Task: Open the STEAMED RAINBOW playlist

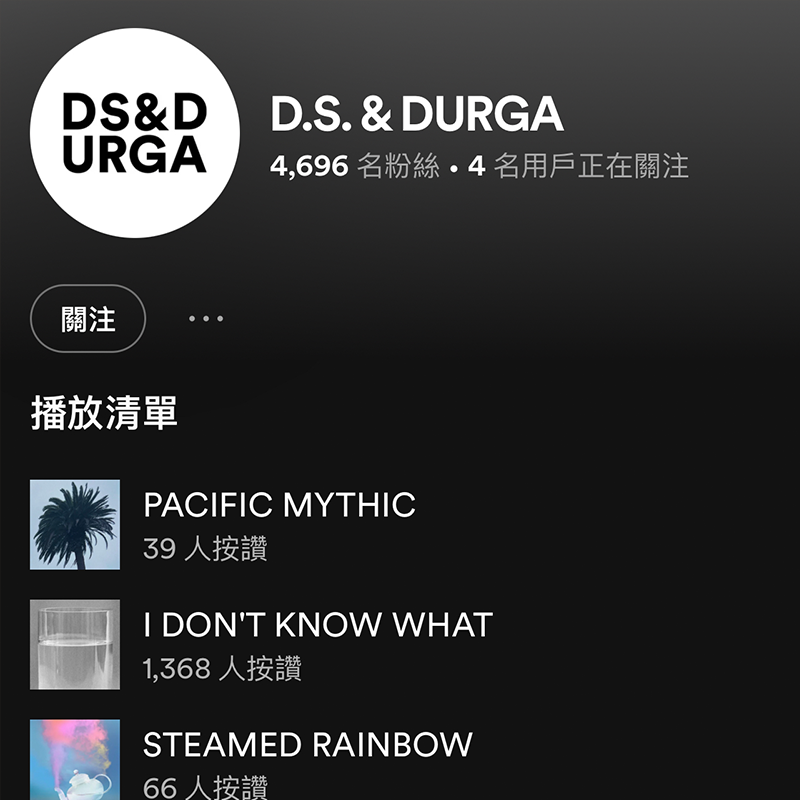Action: click(x=307, y=746)
